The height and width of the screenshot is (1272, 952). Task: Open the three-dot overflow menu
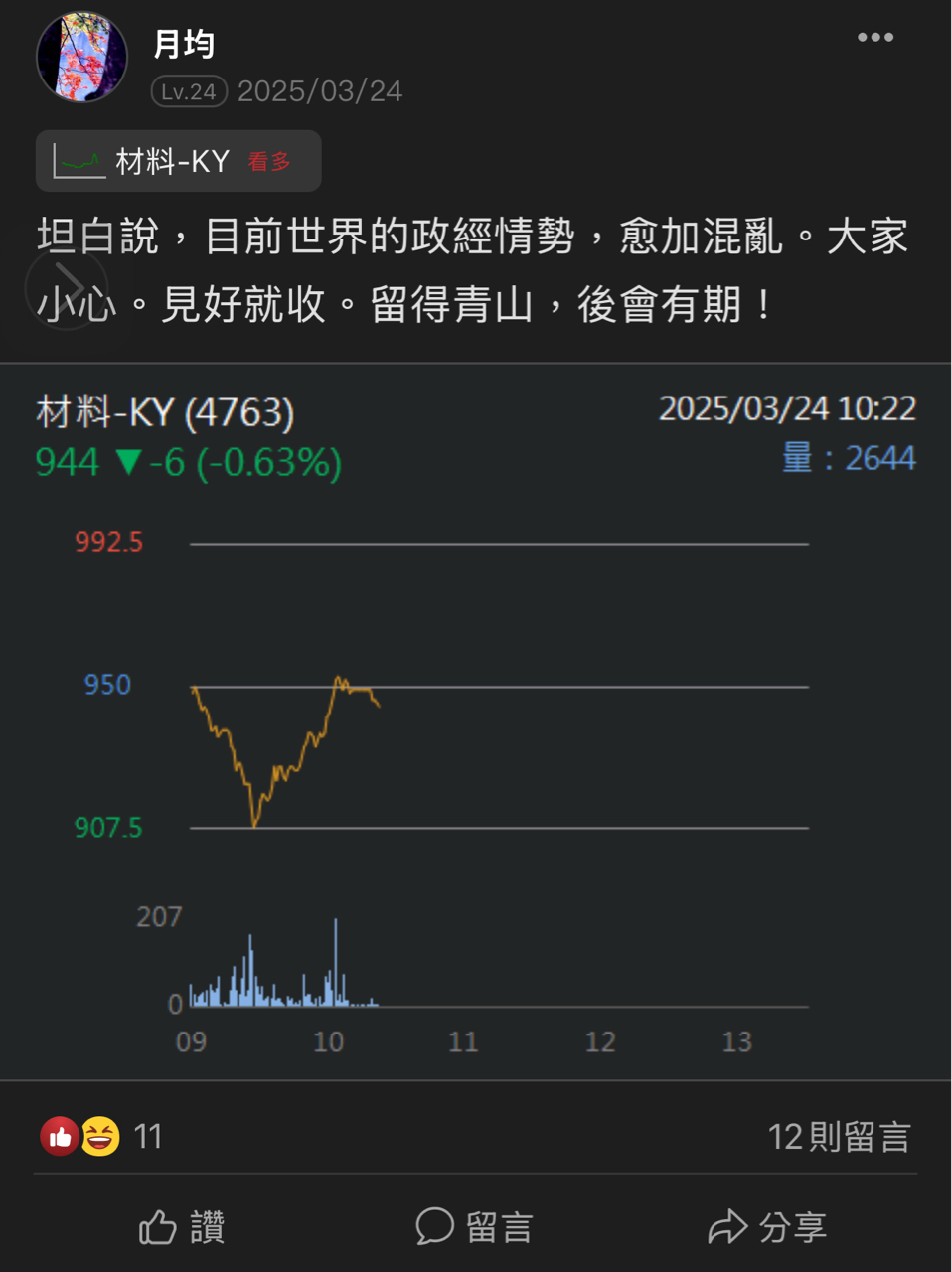coord(874,38)
